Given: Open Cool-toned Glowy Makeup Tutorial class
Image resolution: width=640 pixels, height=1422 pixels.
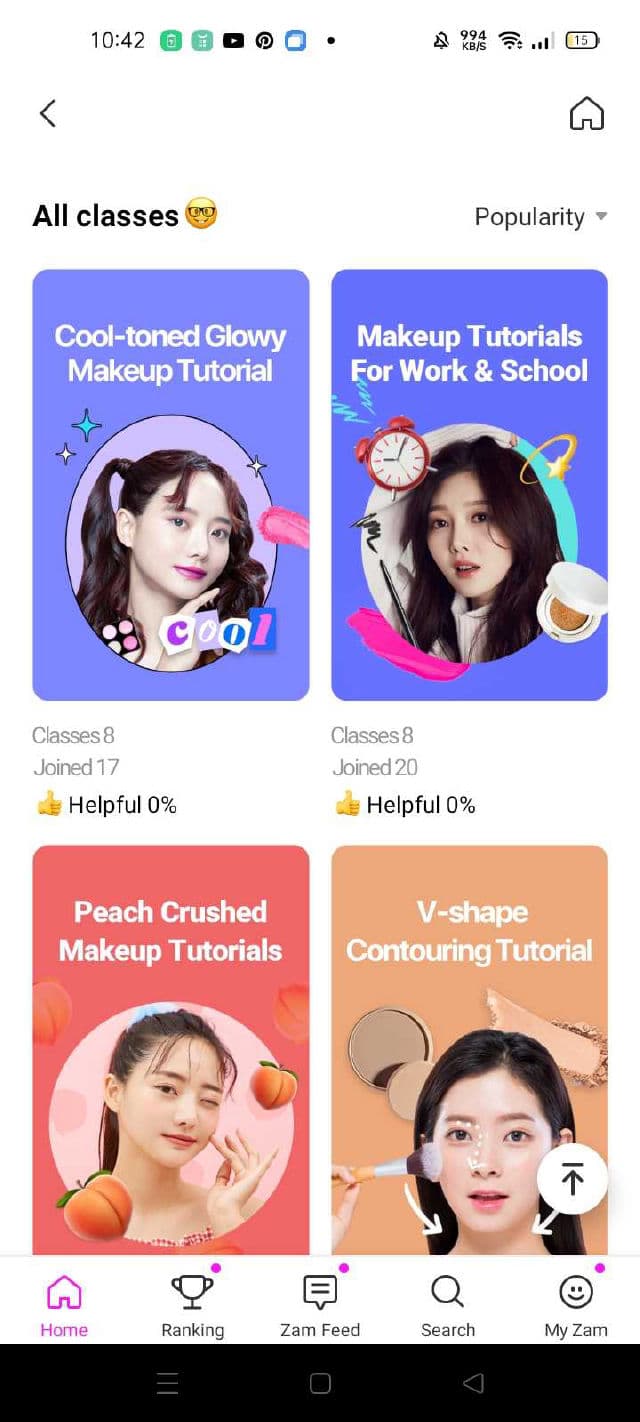Looking at the screenshot, I should [x=171, y=484].
